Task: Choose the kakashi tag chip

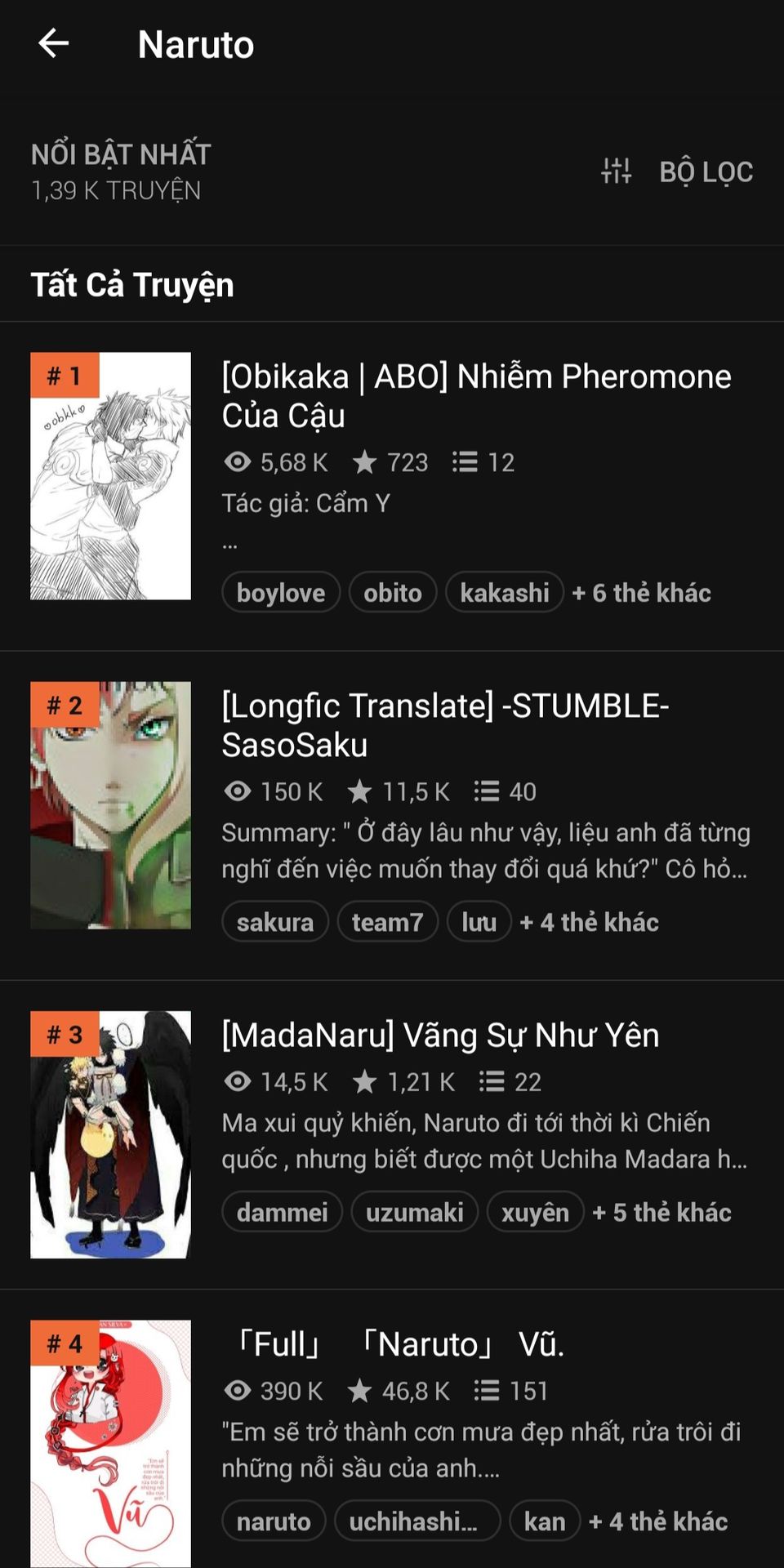Action: click(505, 592)
